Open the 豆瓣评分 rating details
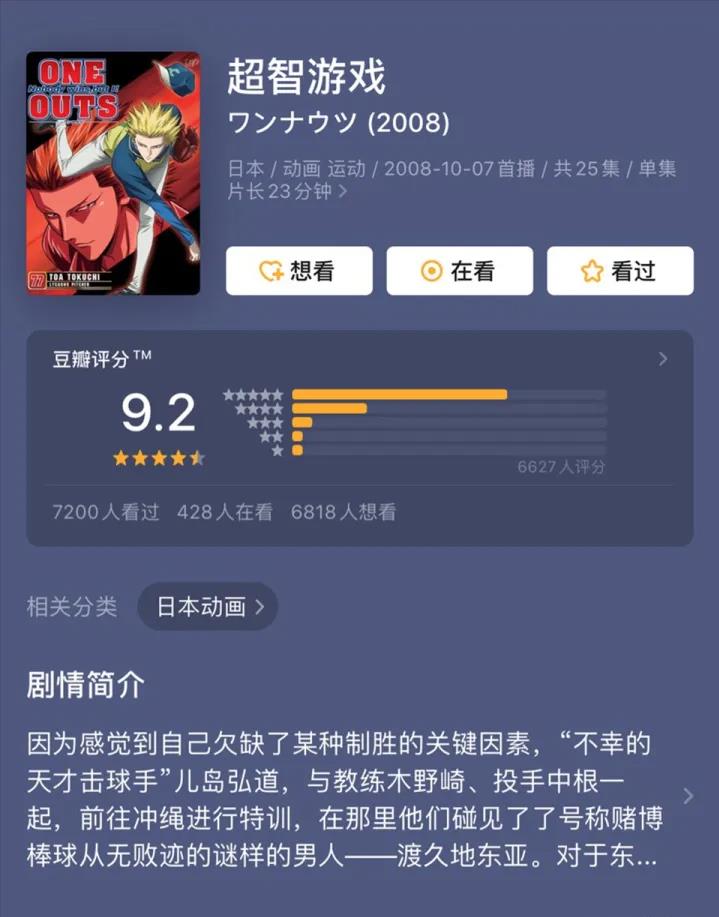 pyautogui.click(x=662, y=359)
